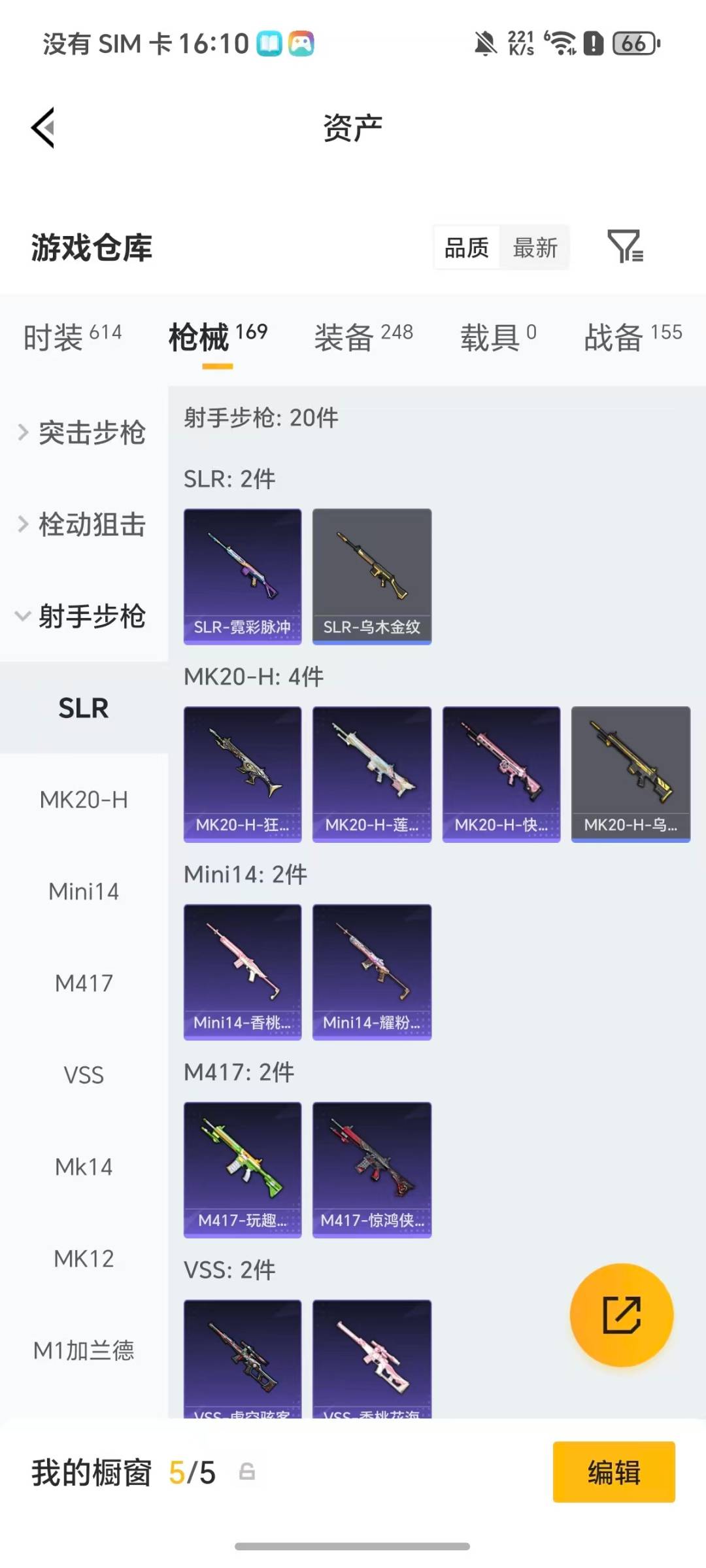Jump to M1加兰德 in the side list
Screen dimensions: 706x1568
pos(84,1350)
